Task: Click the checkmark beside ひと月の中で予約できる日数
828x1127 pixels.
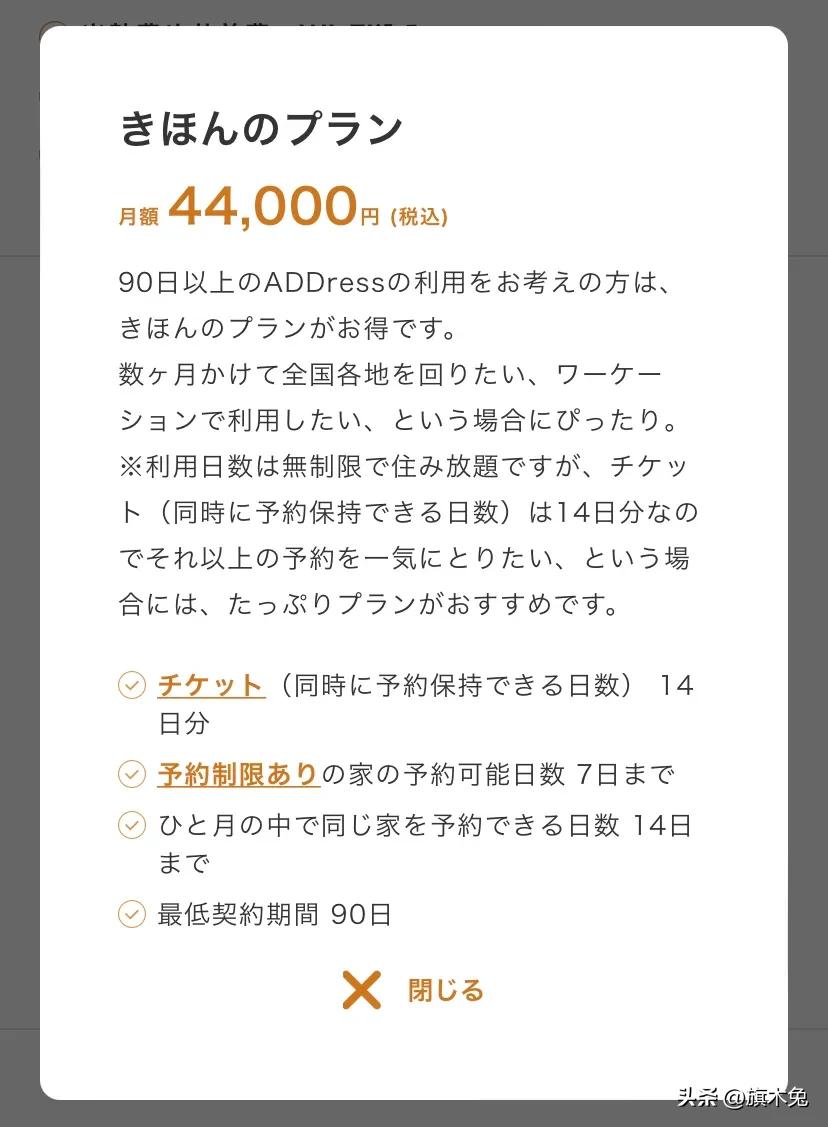Action: coord(131,825)
